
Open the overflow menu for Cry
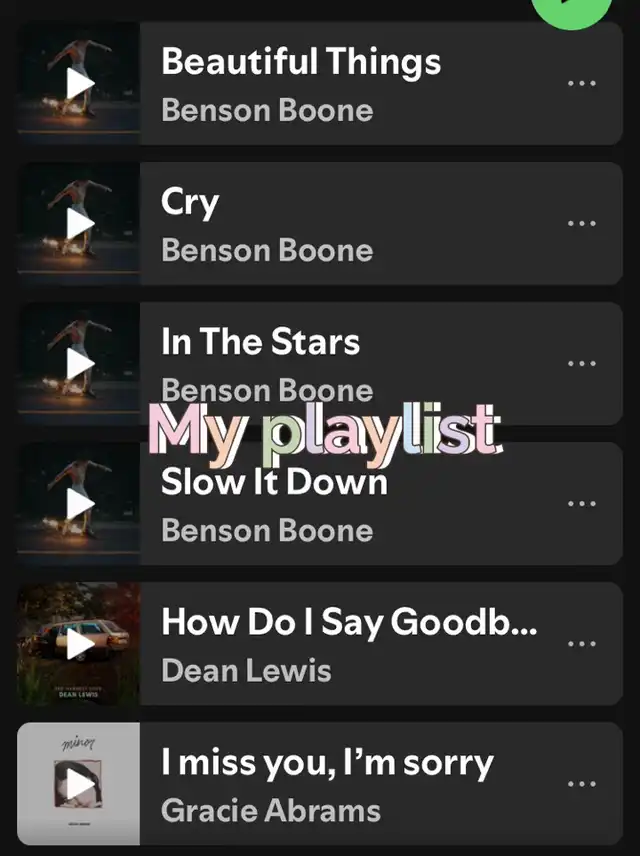pos(581,224)
